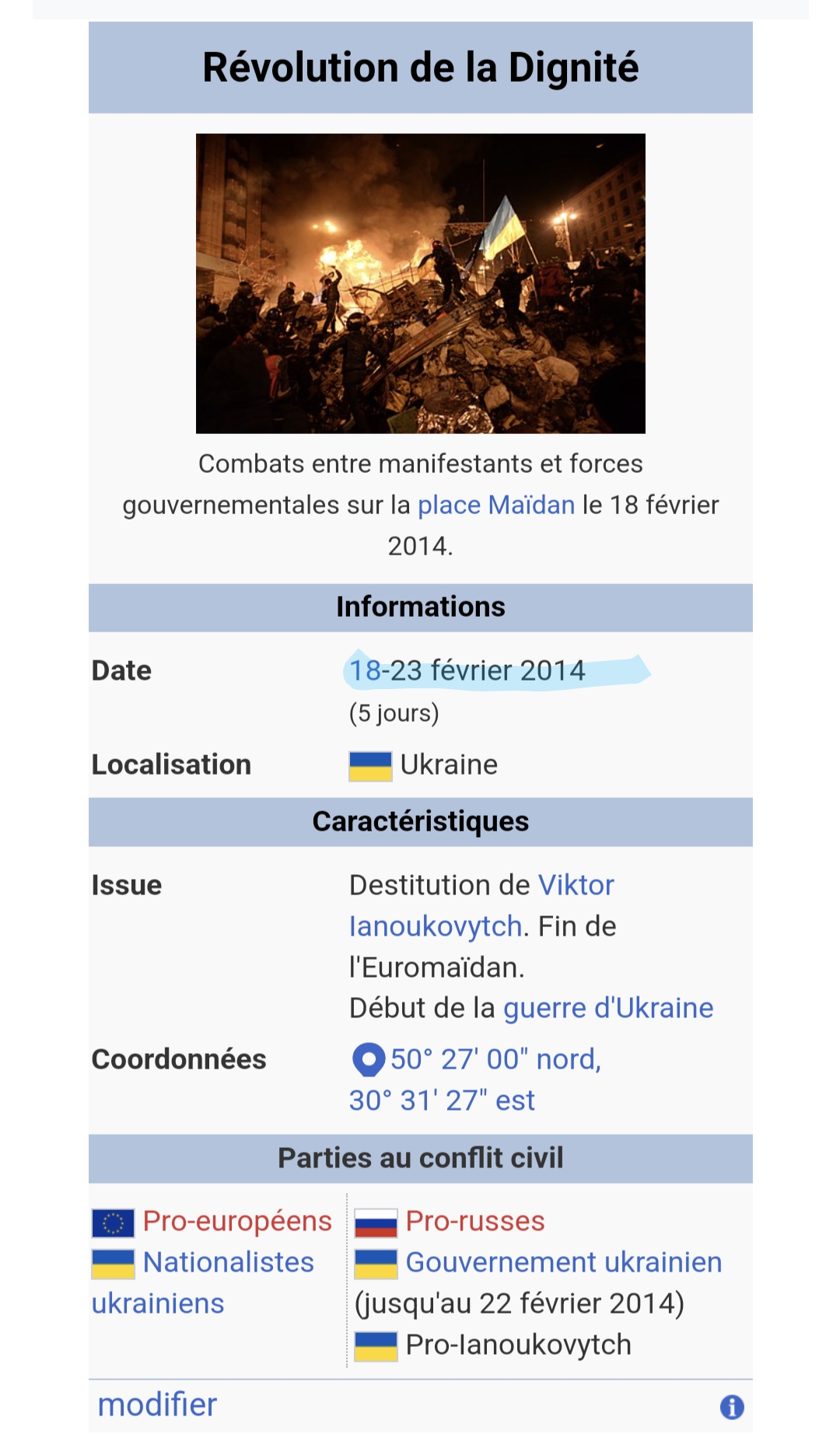Open the Pro-russes red link
Viewport: 840px width, 1438px height.
pos(474,1221)
